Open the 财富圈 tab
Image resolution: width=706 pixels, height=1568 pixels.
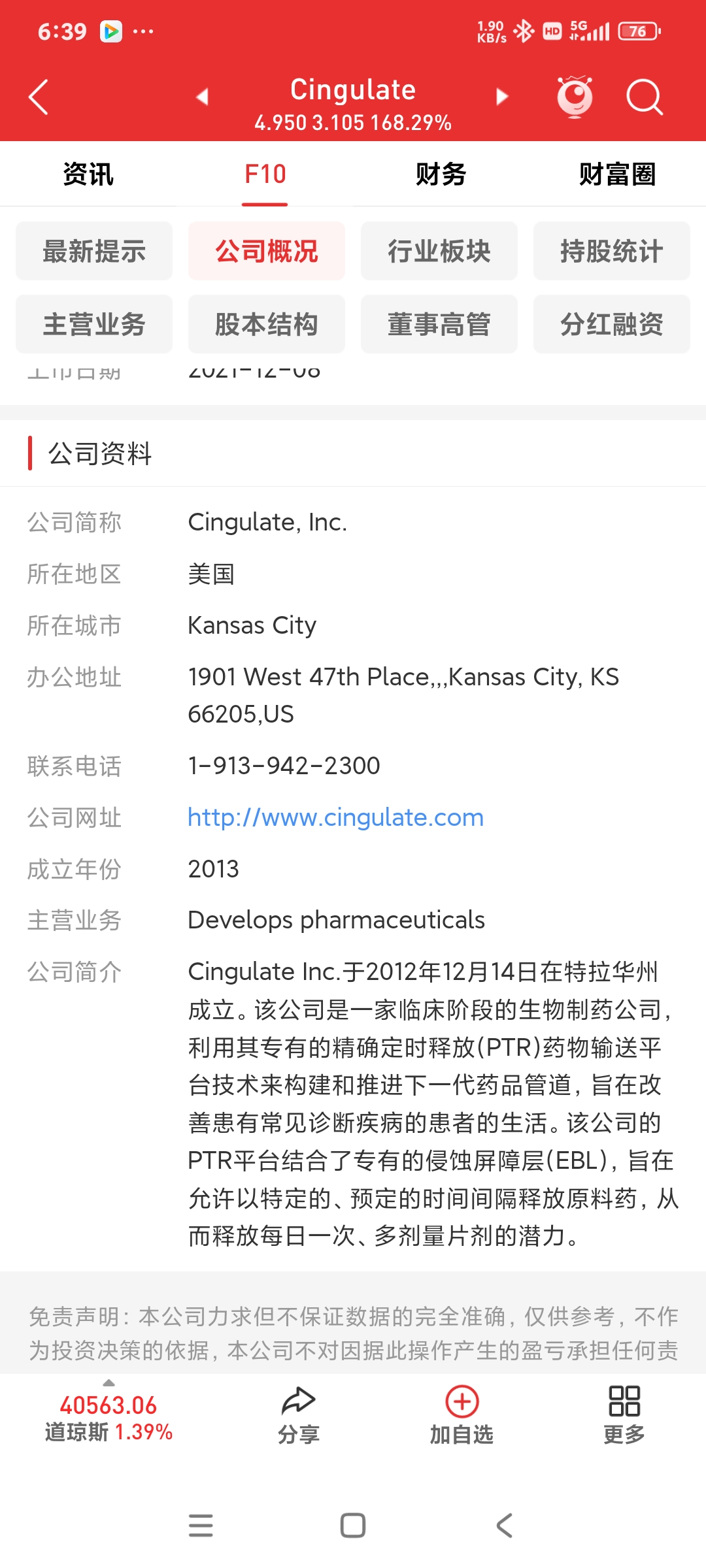tap(618, 174)
